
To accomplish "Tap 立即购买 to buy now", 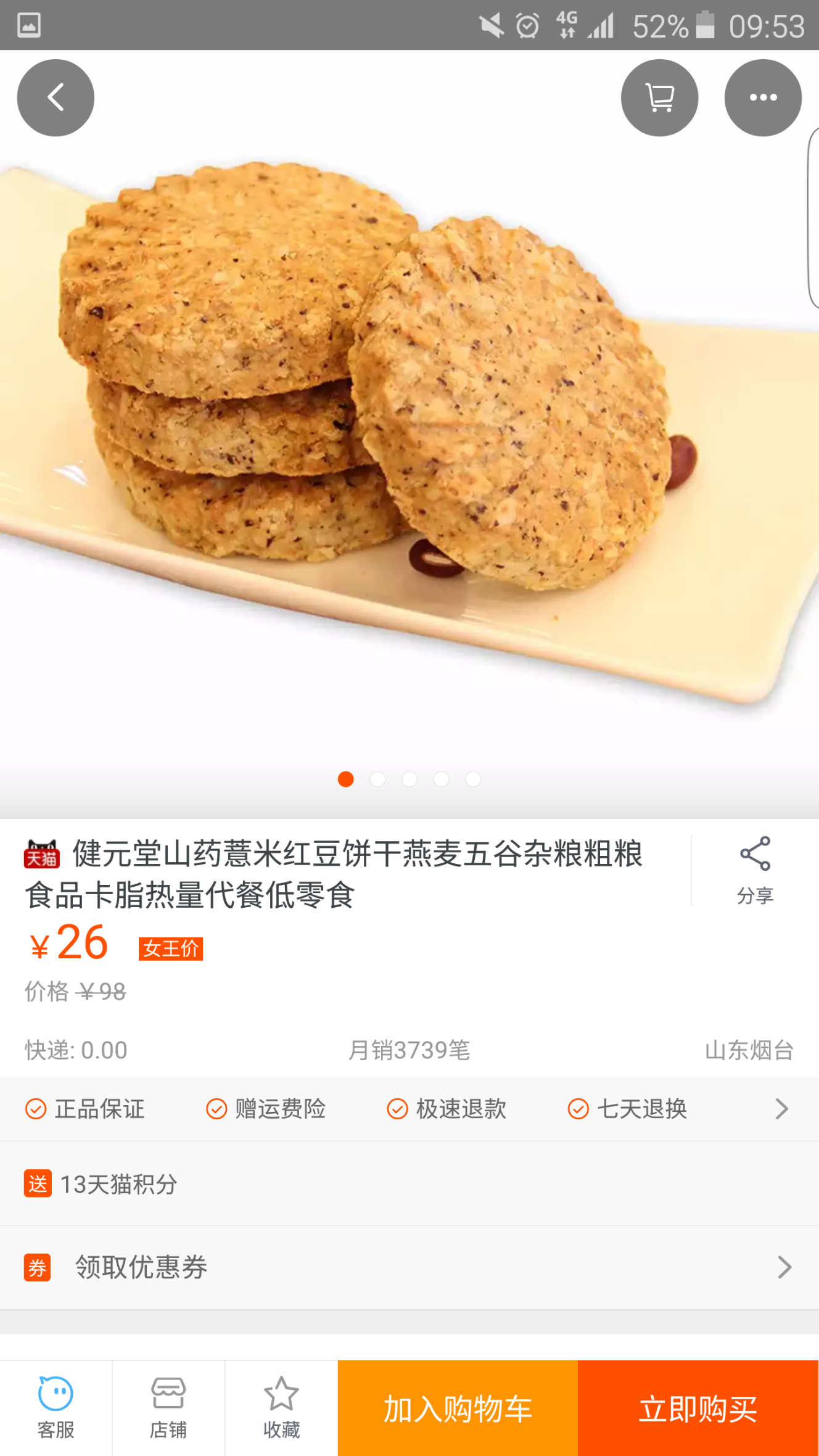I will pos(698,1408).
